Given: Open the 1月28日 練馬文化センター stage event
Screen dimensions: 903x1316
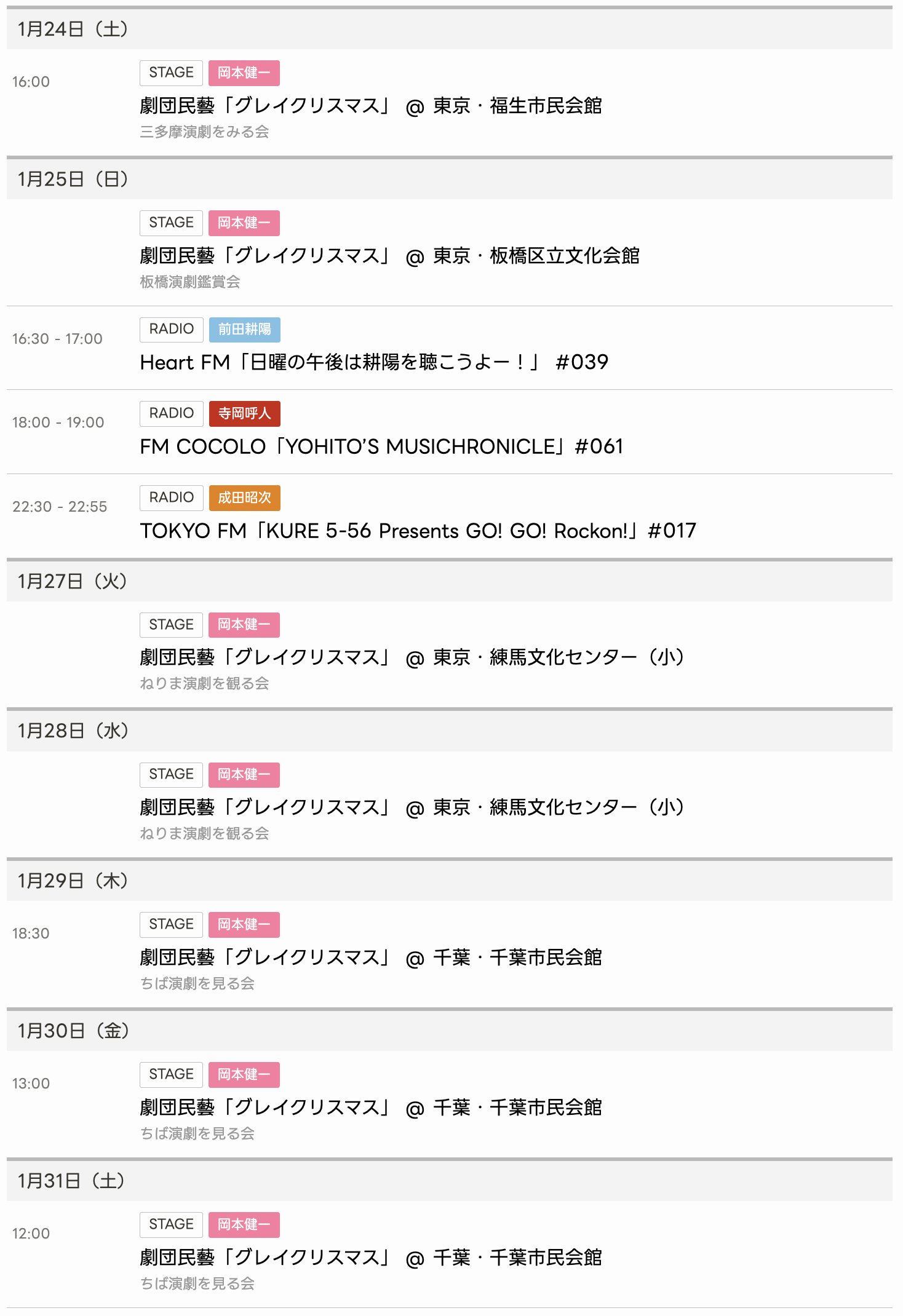Looking at the screenshot, I should point(412,807).
